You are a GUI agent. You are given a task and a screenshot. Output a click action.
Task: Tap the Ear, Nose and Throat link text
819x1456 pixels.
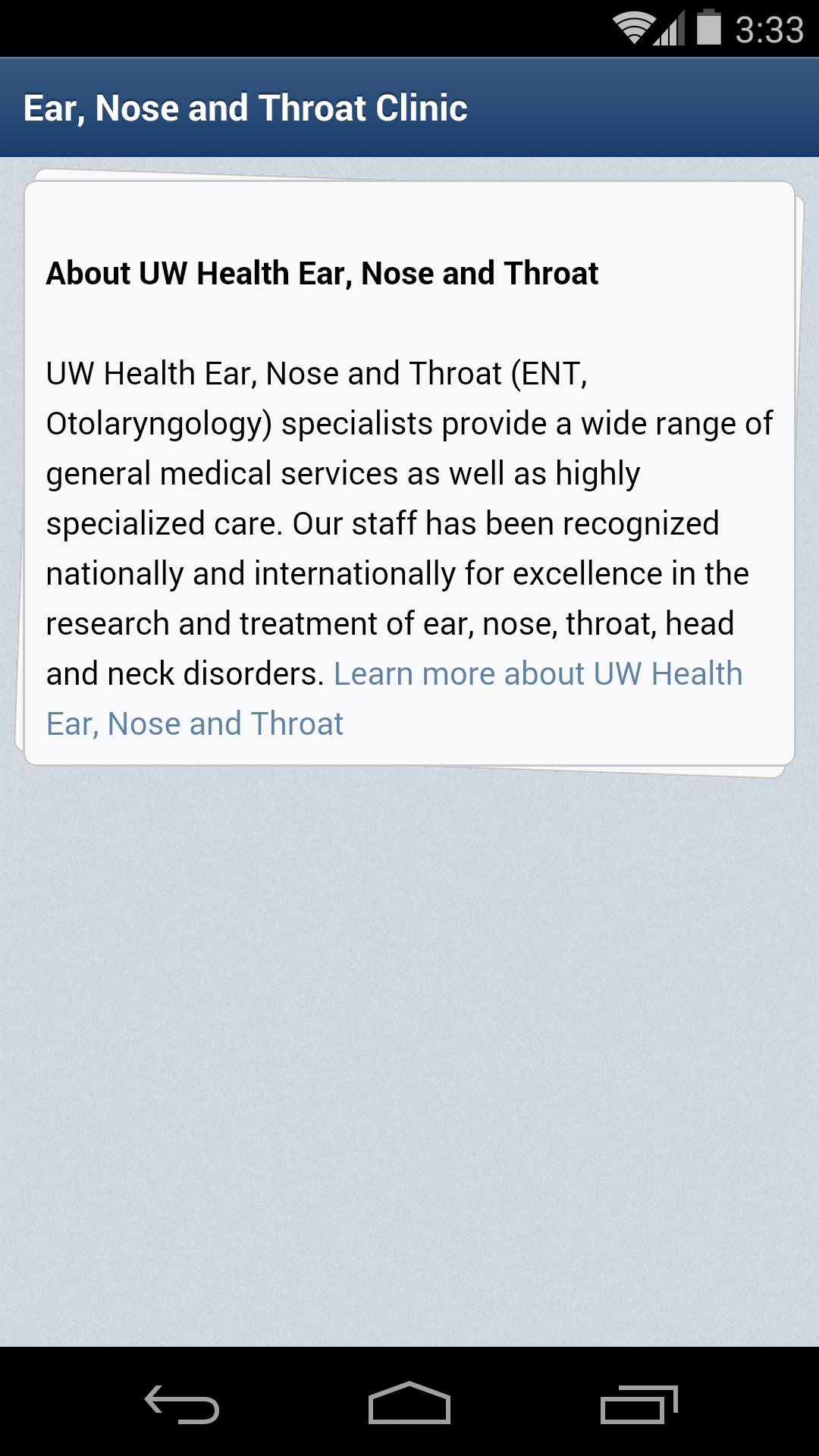click(x=194, y=723)
